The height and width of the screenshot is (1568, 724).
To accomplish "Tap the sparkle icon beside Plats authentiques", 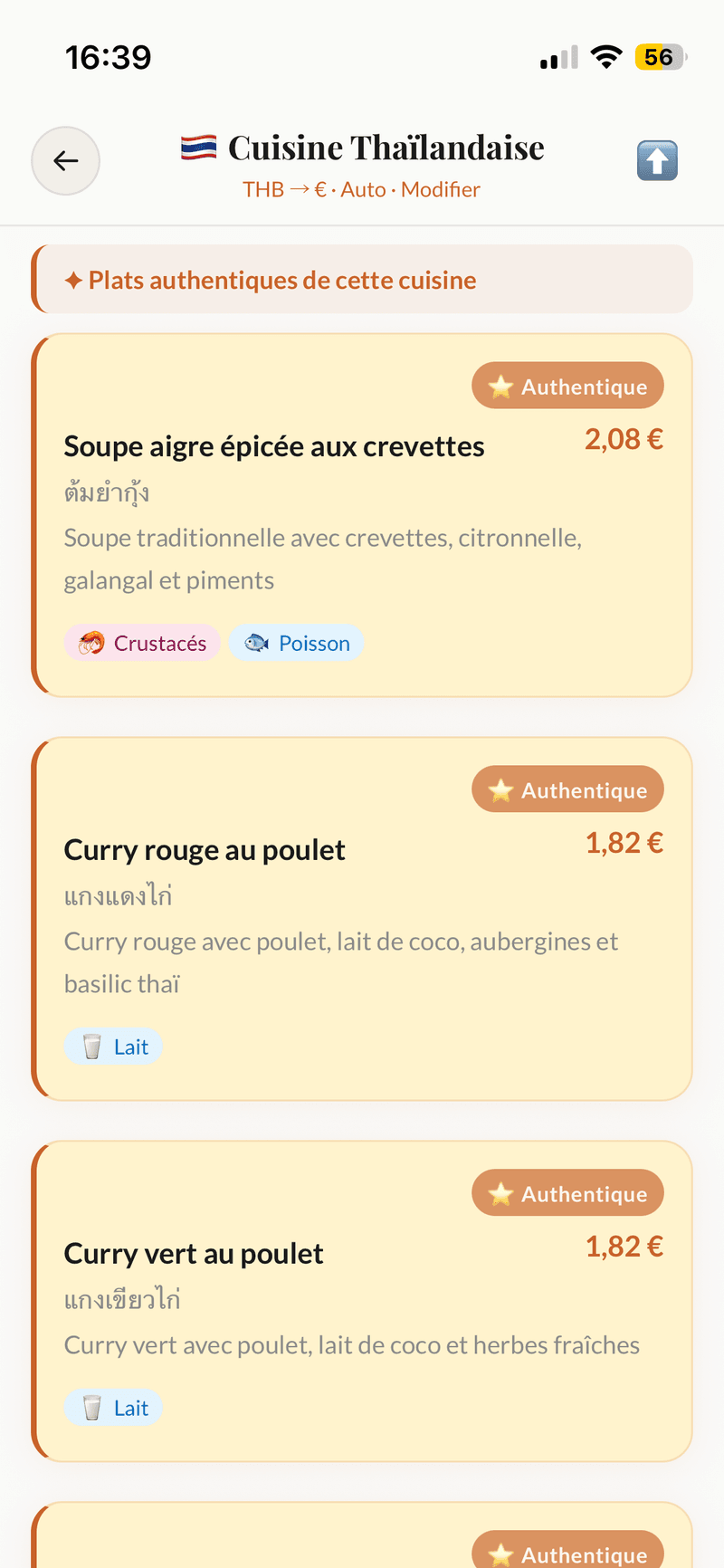I will click(72, 280).
